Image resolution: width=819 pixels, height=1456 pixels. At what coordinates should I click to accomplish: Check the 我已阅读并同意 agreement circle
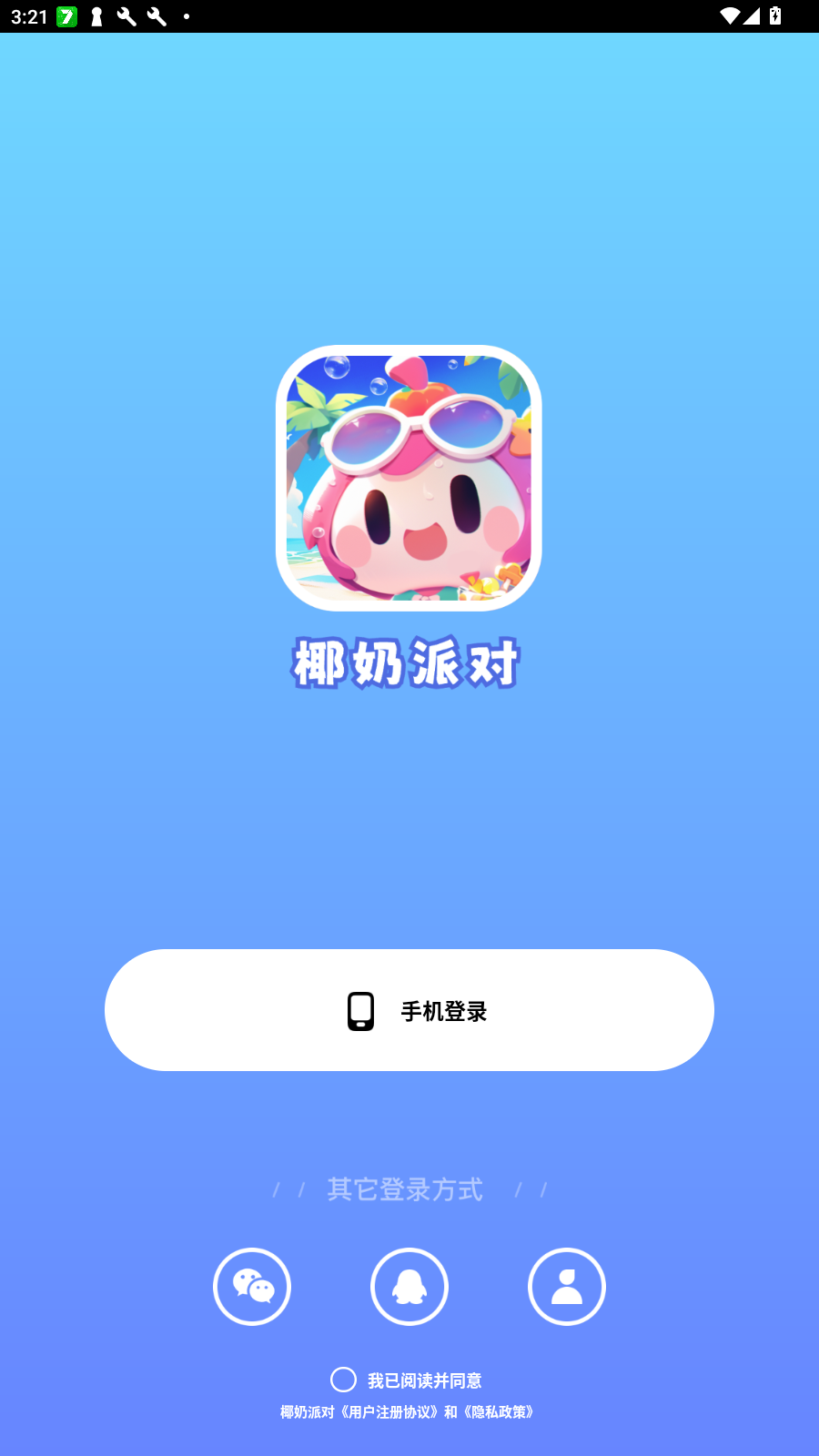point(343,1380)
